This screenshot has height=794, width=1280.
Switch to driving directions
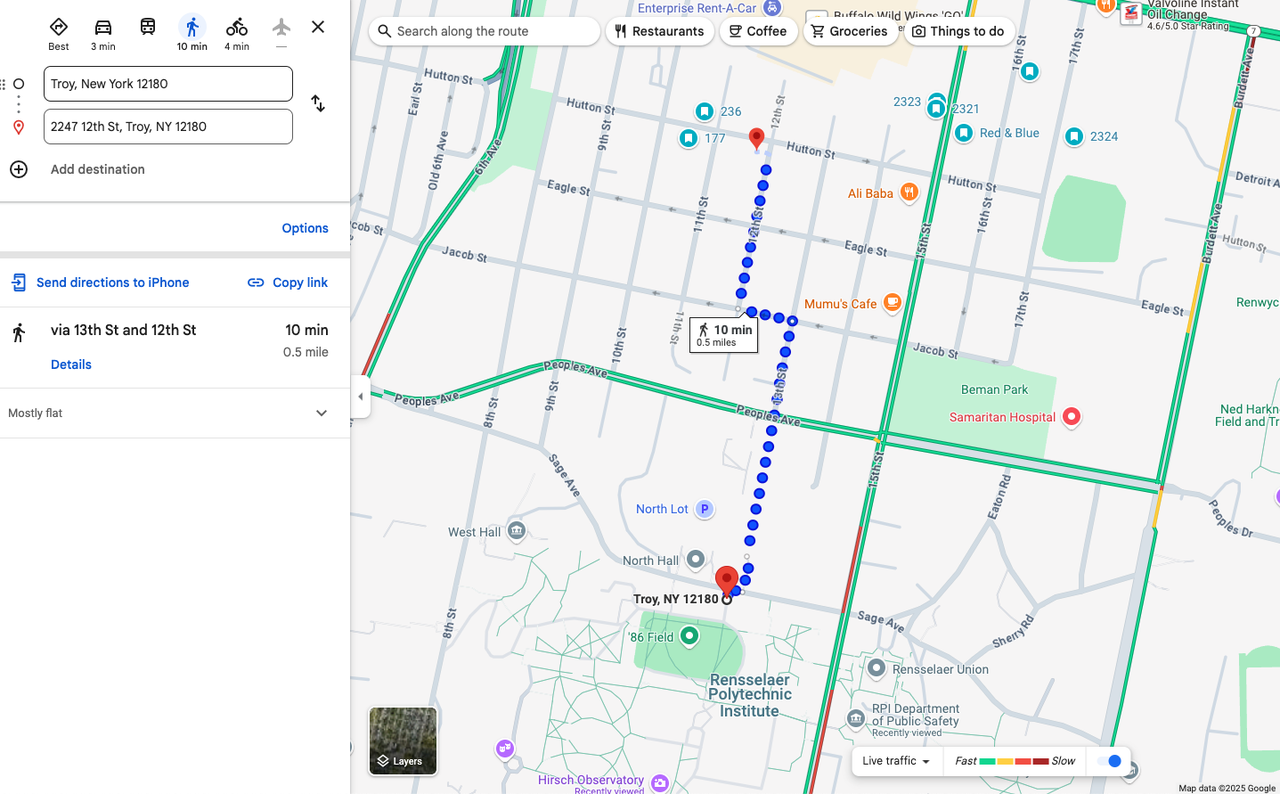click(103, 33)
